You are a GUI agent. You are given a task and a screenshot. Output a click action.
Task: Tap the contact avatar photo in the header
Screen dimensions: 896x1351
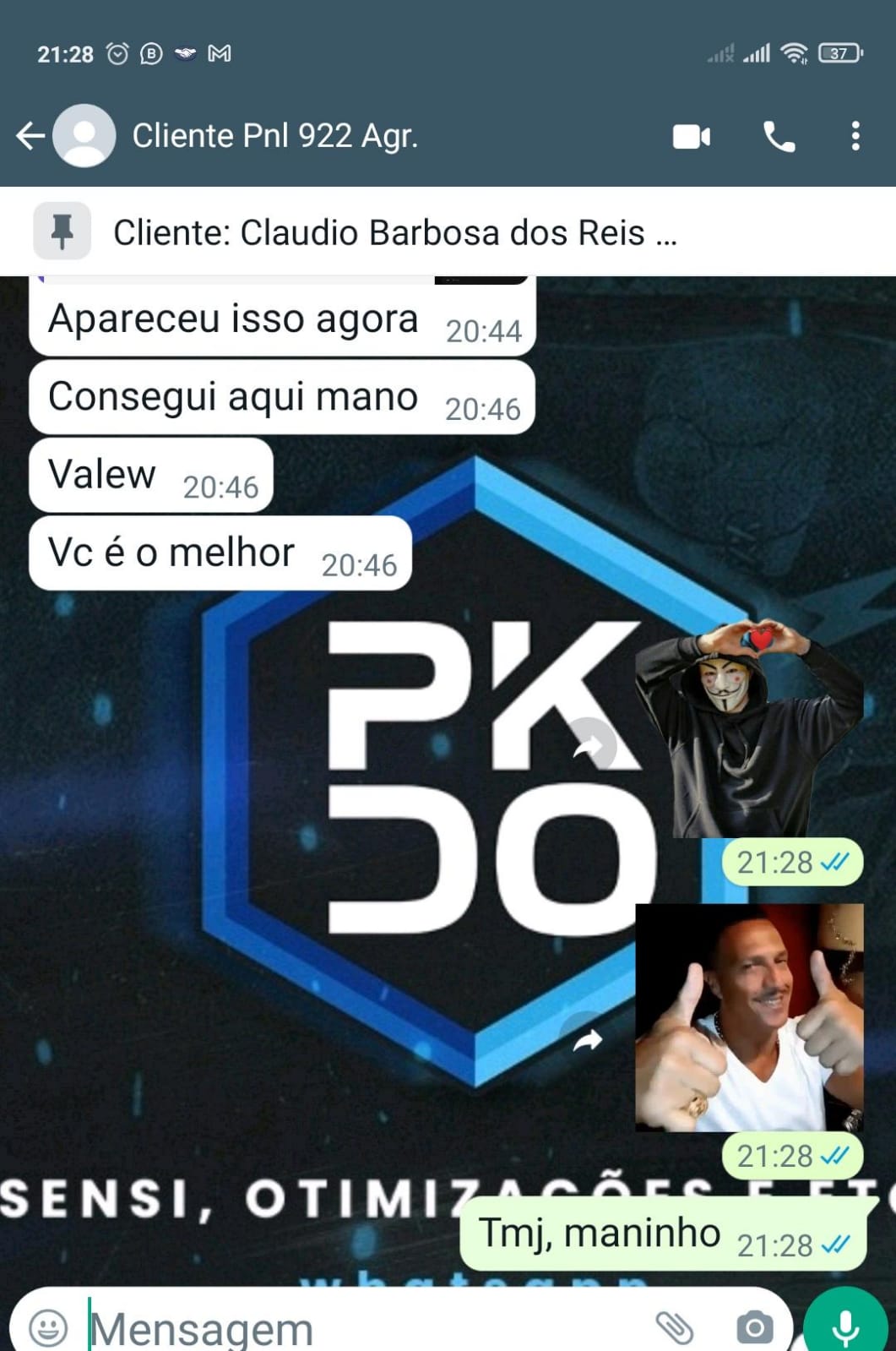(83, 135)
